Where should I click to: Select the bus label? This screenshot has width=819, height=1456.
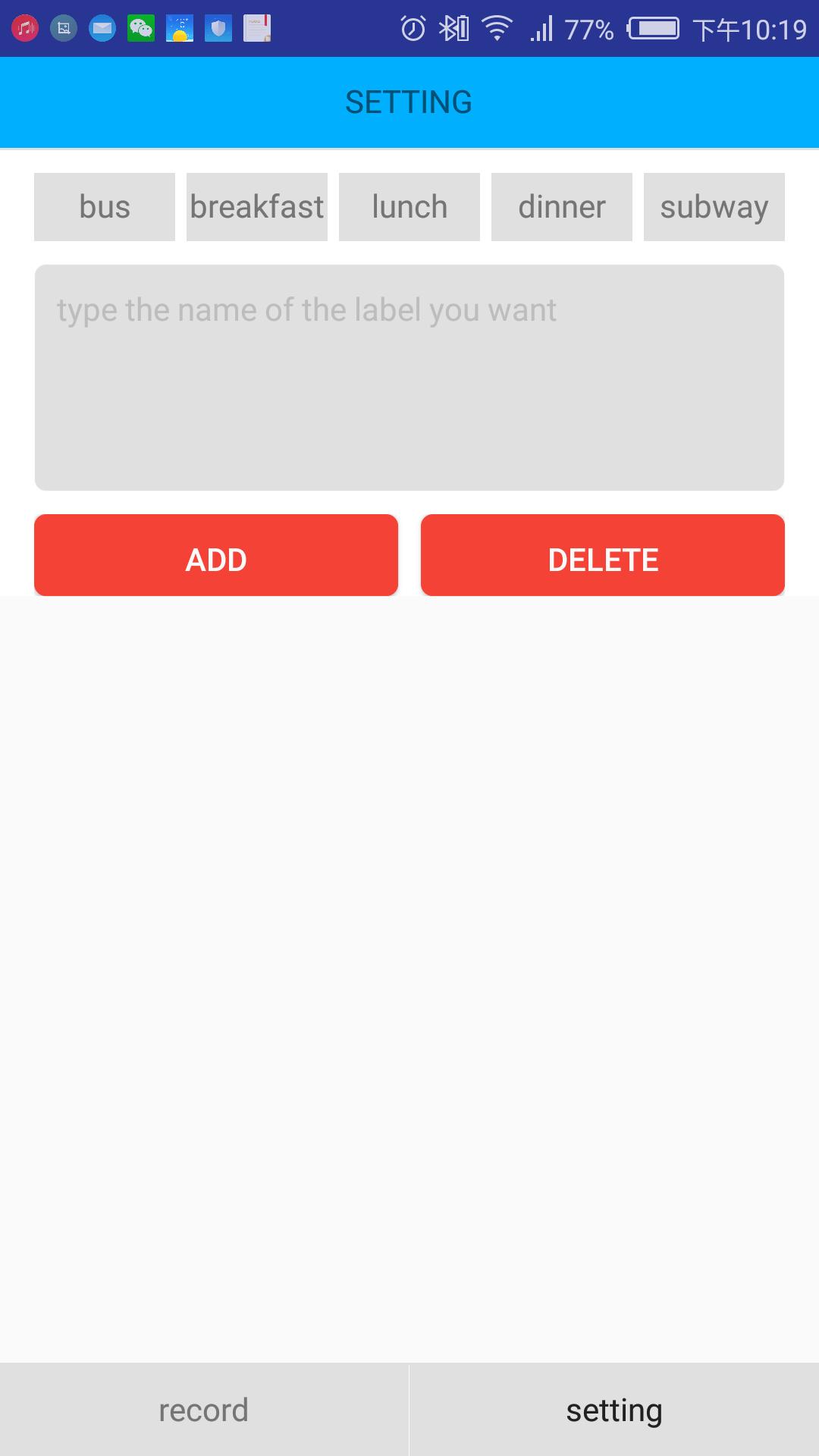(x=104, y=206)
